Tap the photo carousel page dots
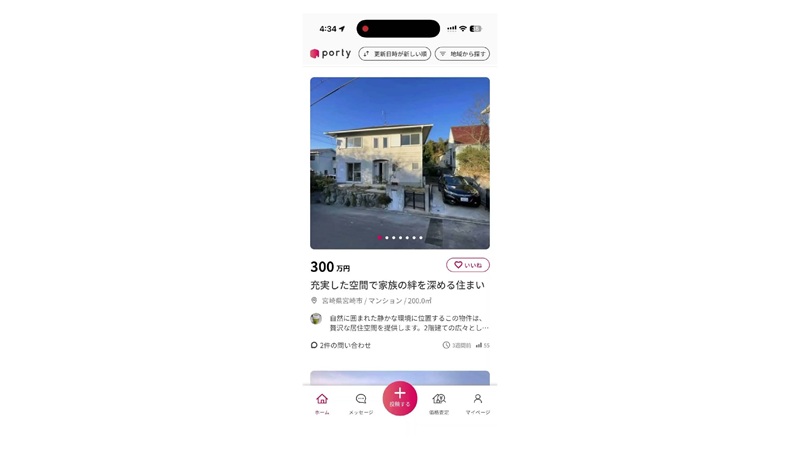Viewport: 800px width, 450px height. pos(400,238)
